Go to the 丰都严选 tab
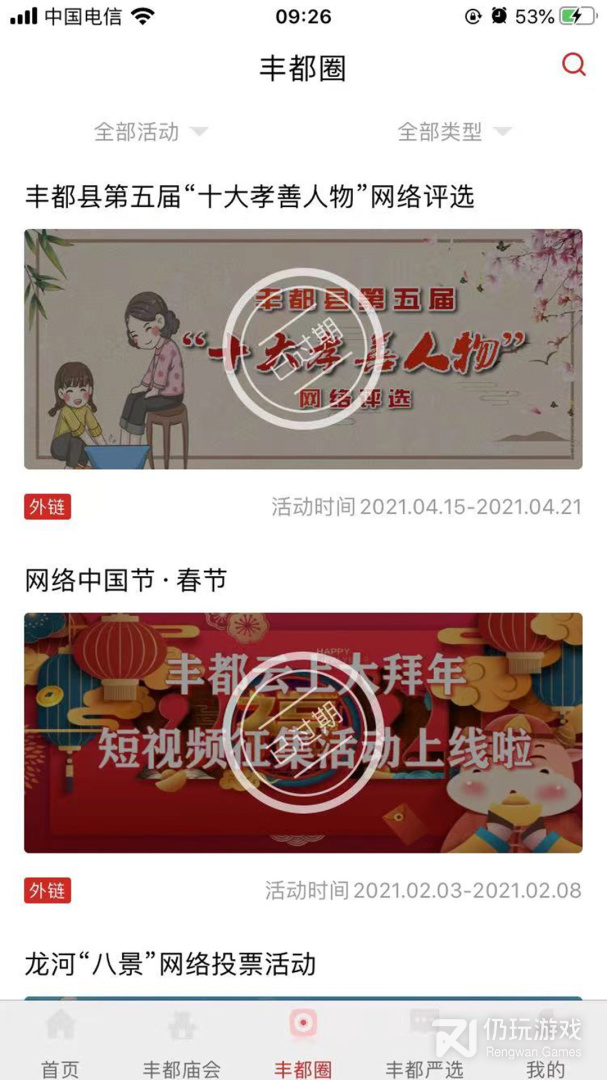Image resolution: width=607 pixels, height=1080 pixels. pyautogui.click(x=424, y=1043)
